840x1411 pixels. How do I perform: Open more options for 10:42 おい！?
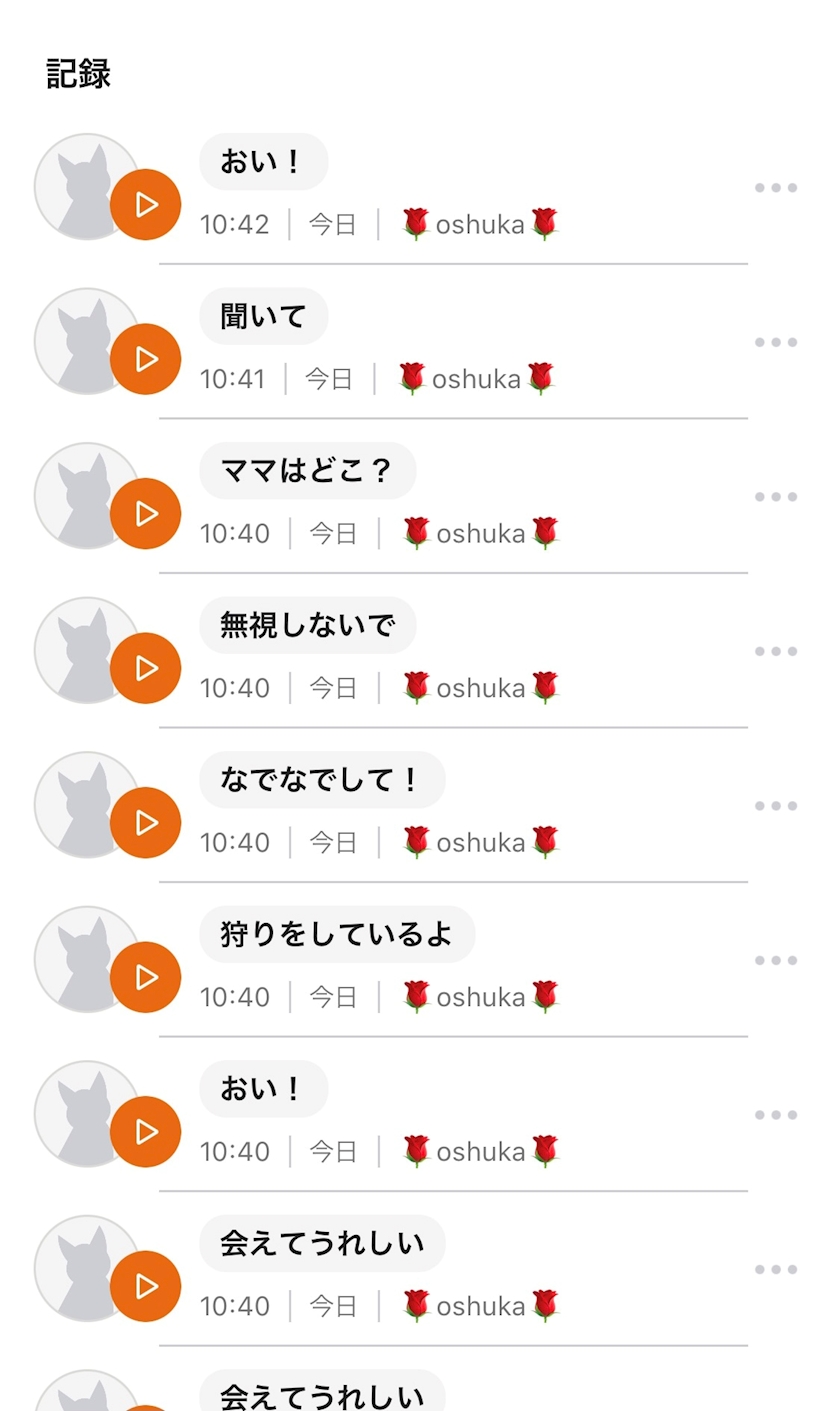pos(776,188)
